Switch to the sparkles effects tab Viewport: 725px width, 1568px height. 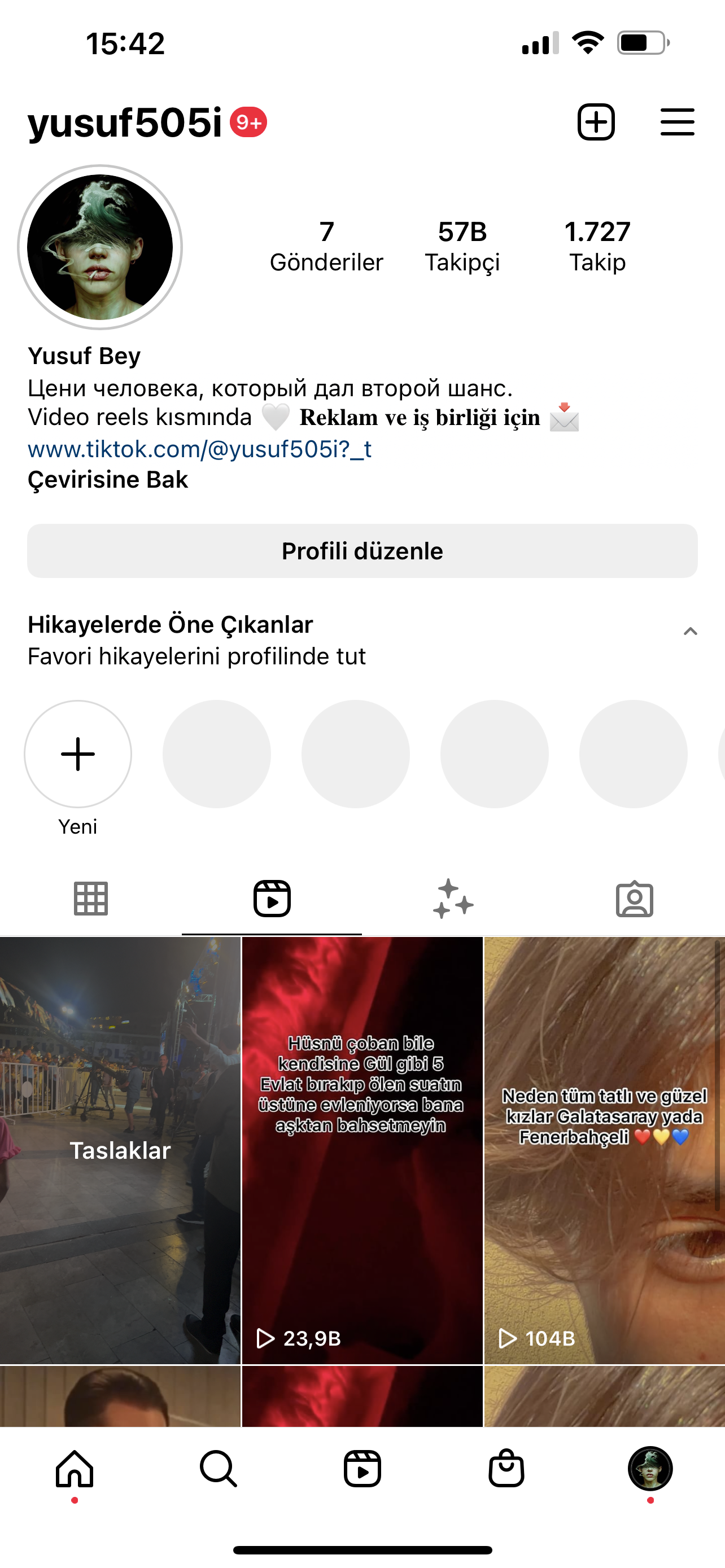click(453, 899)
